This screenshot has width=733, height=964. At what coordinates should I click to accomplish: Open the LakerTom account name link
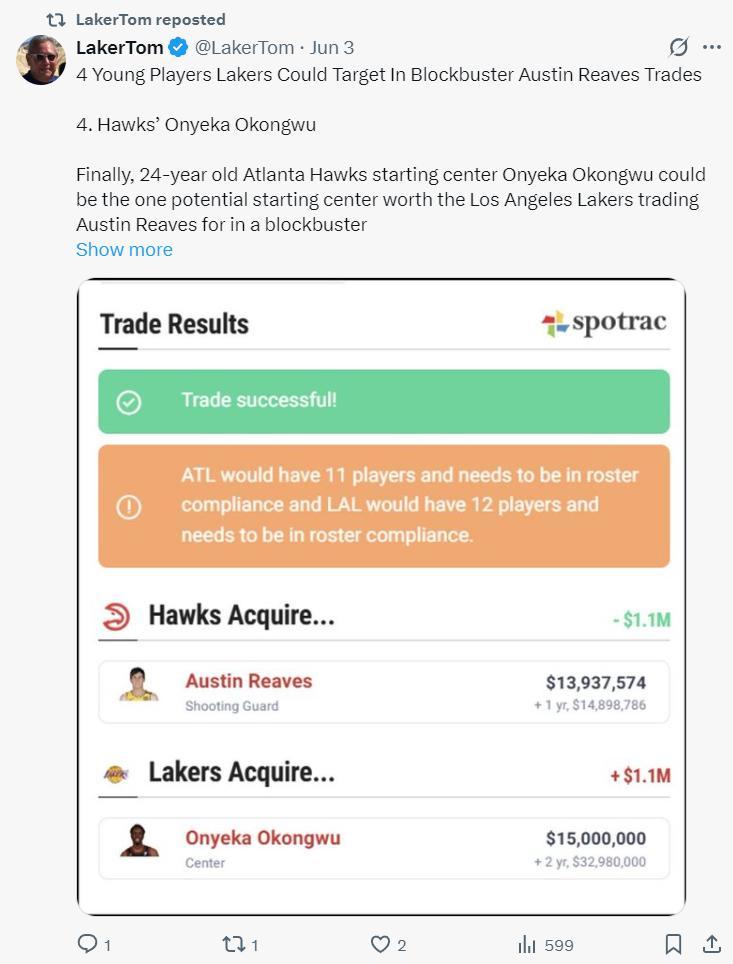pyautogui.click(x=119, y=47)
